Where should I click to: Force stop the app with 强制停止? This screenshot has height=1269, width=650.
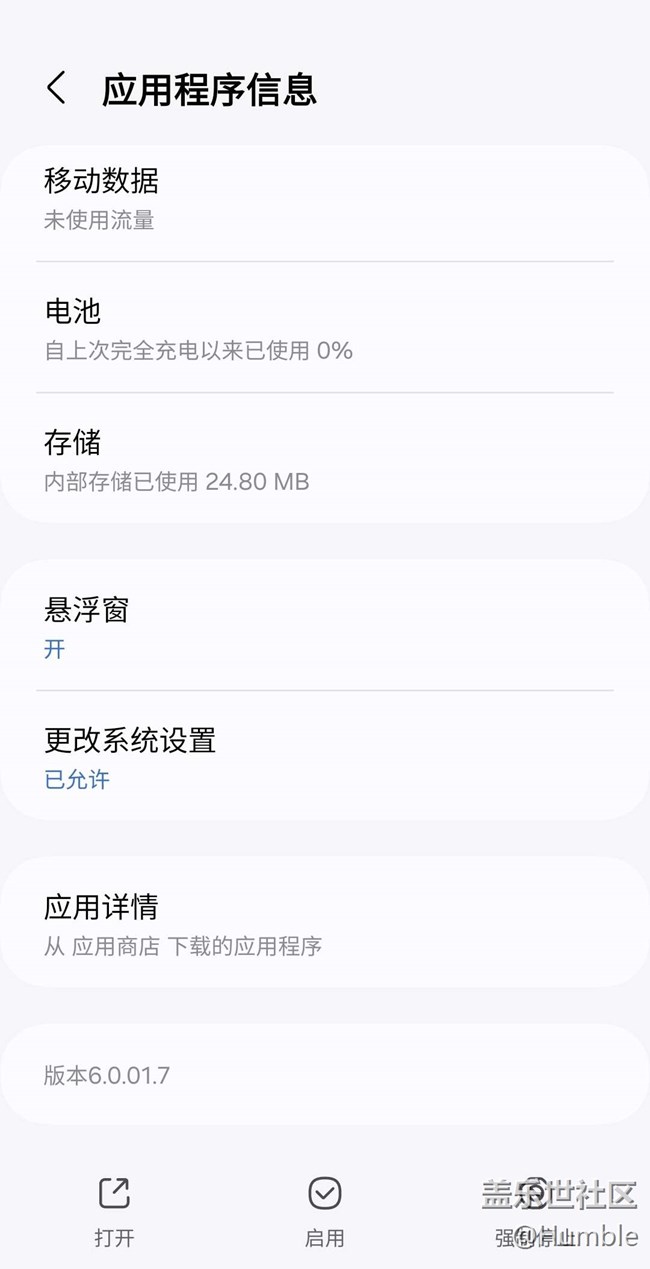(x=535, y=1211)
